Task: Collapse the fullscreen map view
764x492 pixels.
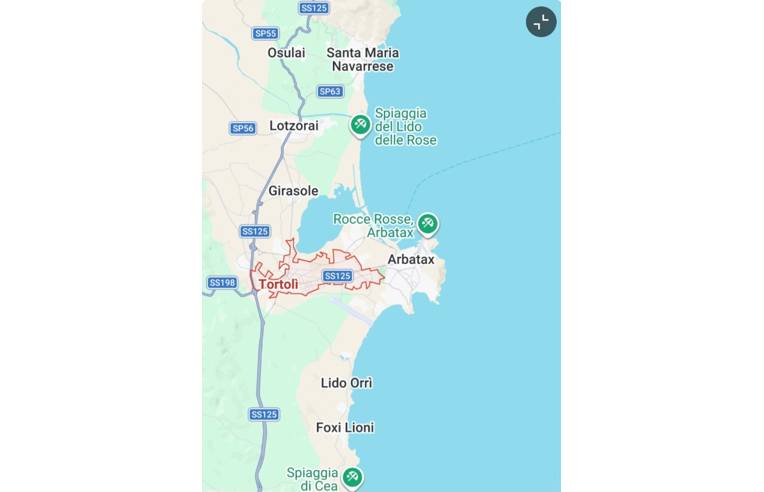Action: pyautogui.click(x=541, y=22)
